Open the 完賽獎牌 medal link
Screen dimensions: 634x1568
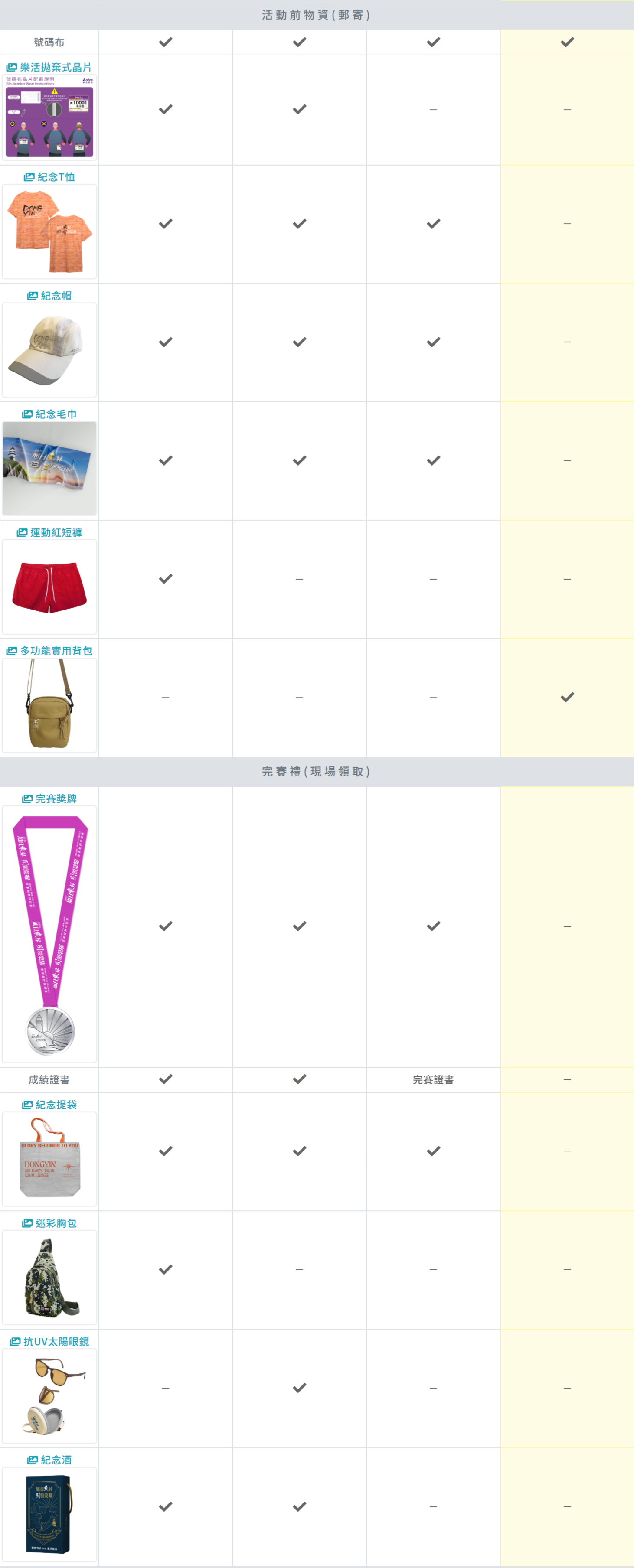[x=49, y=799]
